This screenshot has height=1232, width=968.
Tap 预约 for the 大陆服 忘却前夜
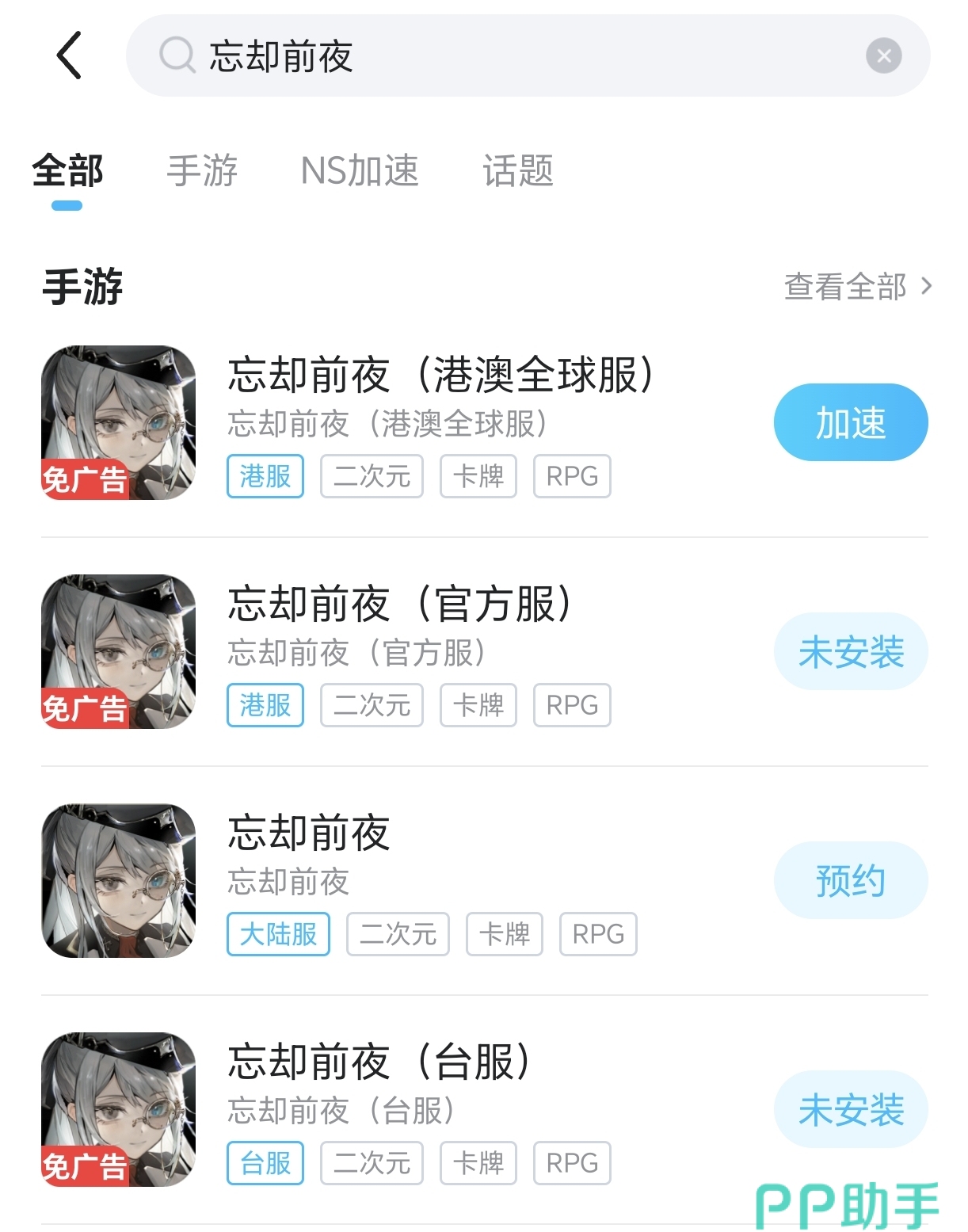click(x=850, y=880)
